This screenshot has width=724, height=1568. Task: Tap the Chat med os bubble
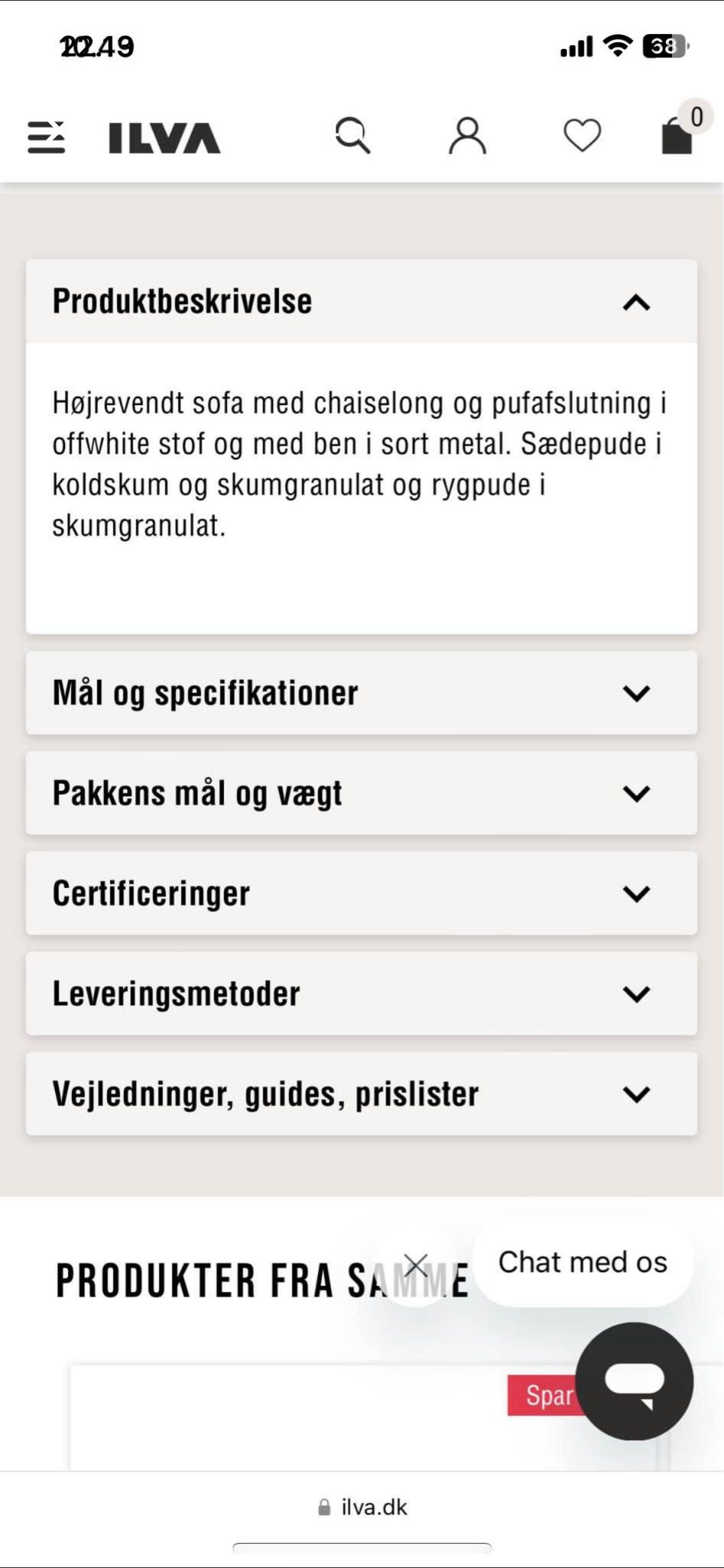tap(584, 1261)
